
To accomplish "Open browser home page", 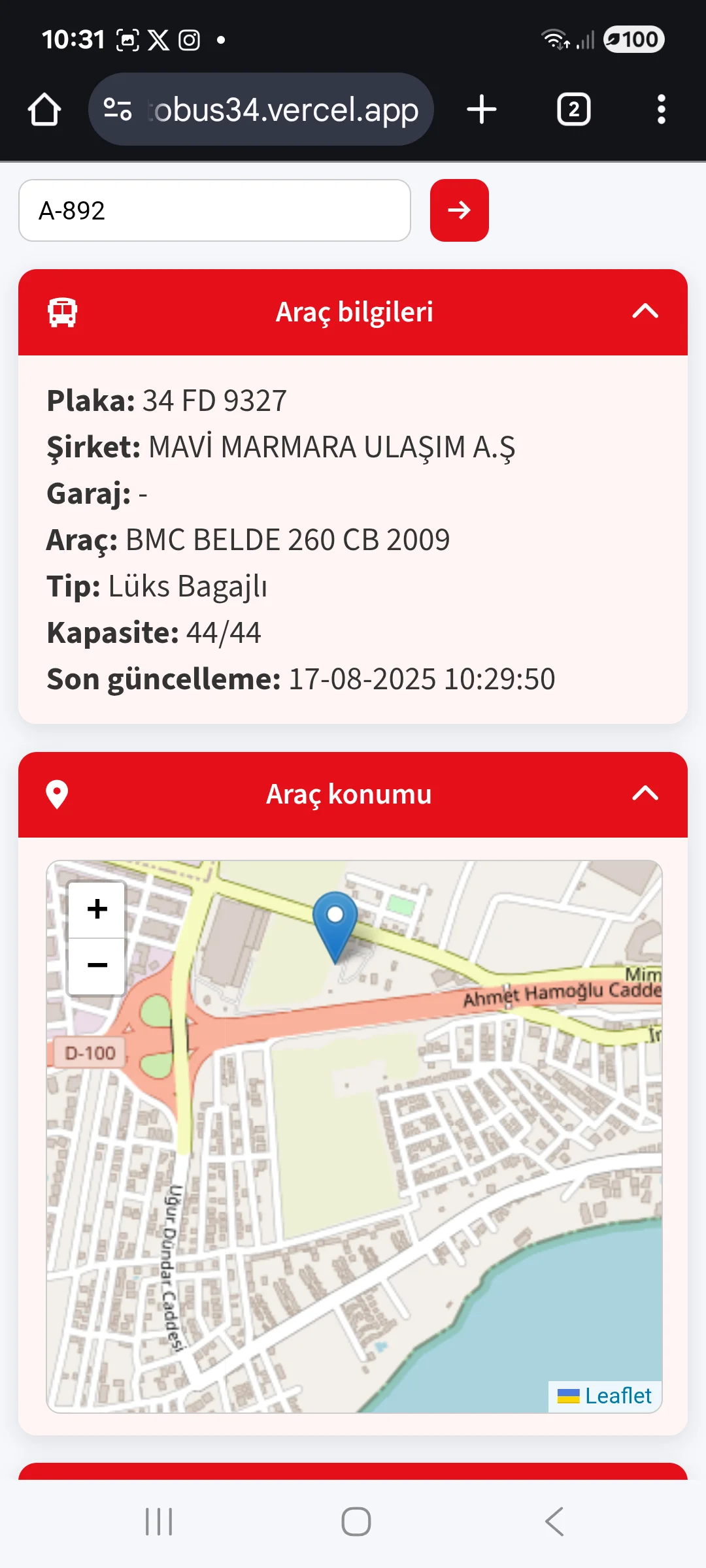I will tap(44, 109).
